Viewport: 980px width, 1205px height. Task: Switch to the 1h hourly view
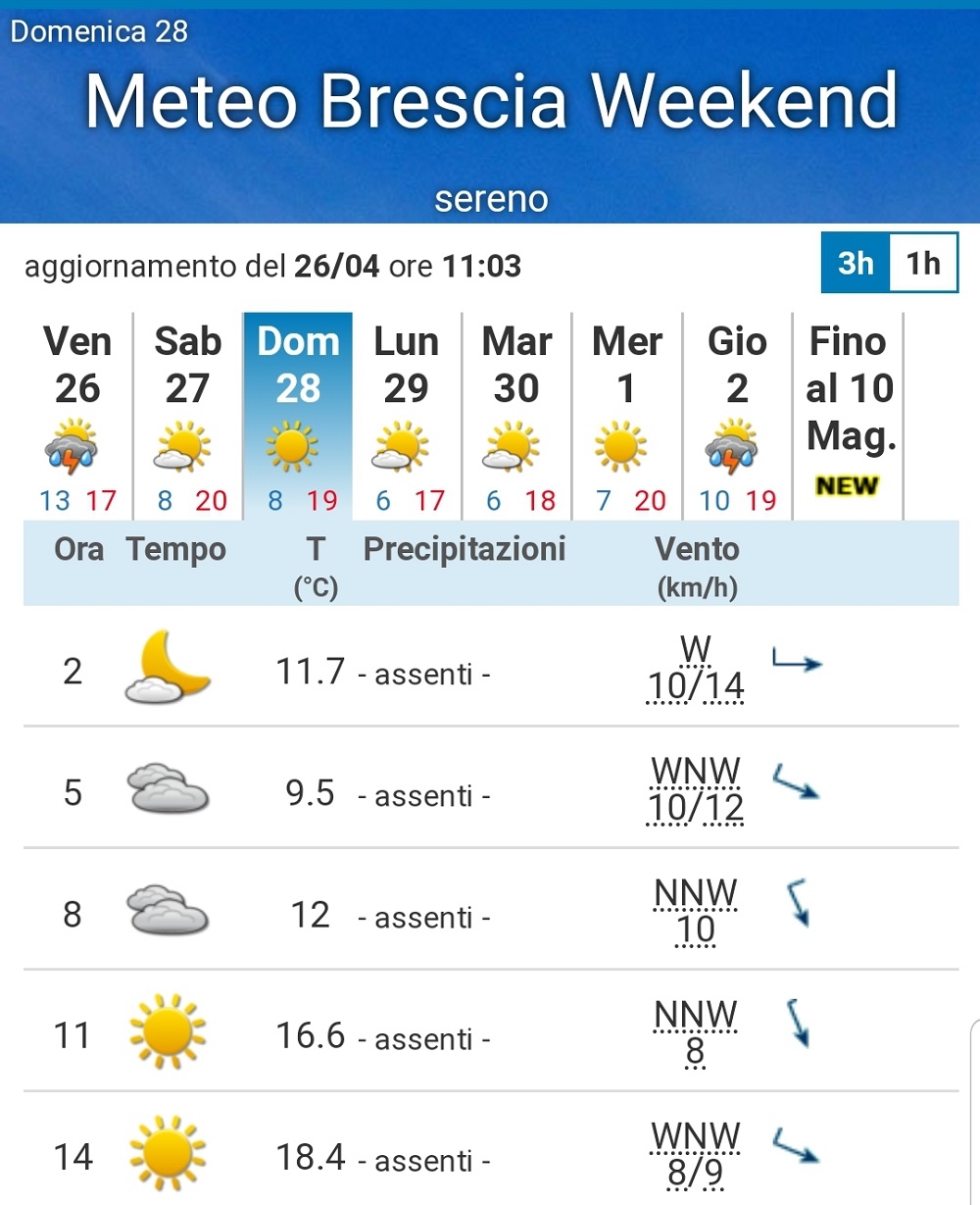pyautogui.click(x=922, y=263)
